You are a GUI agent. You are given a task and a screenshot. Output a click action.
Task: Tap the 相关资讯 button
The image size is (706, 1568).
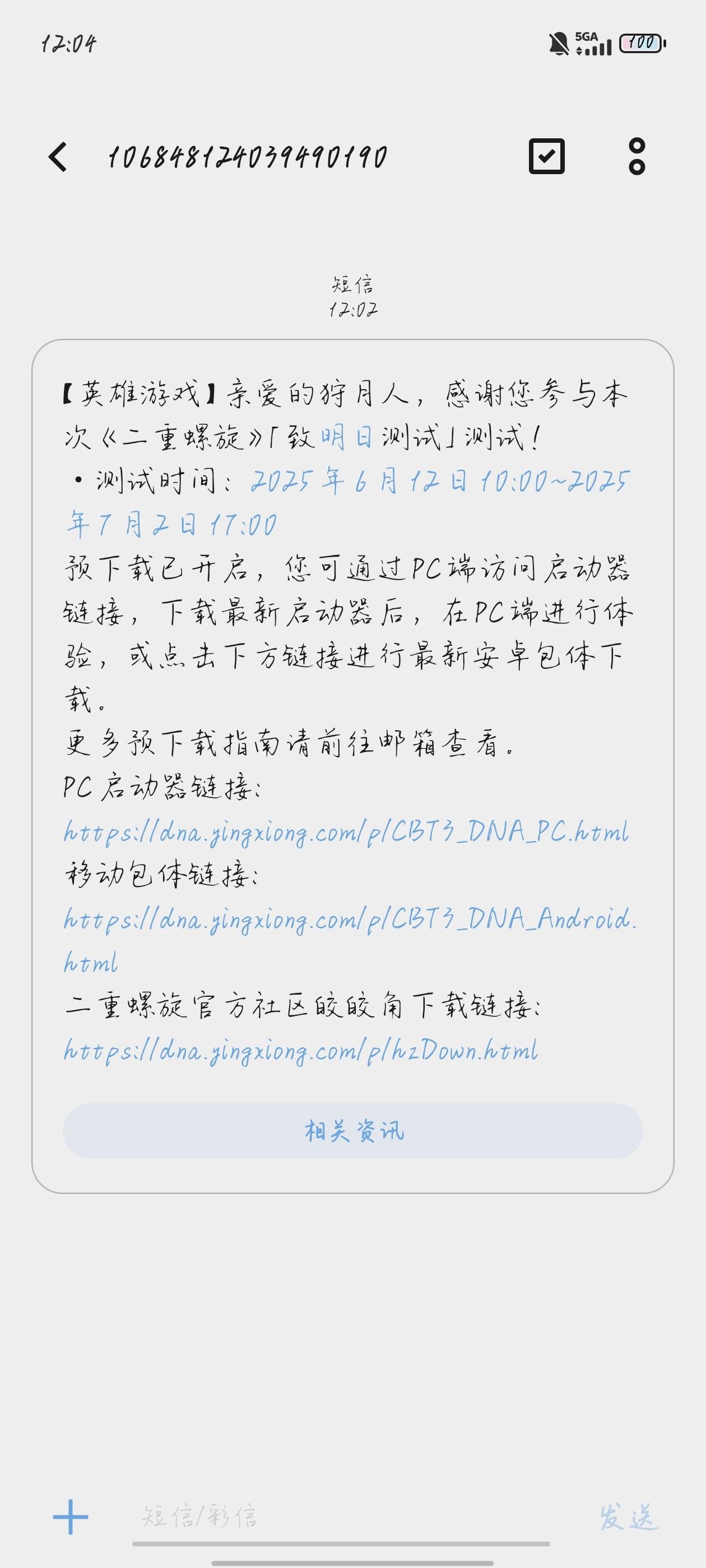click(352, 1131)
